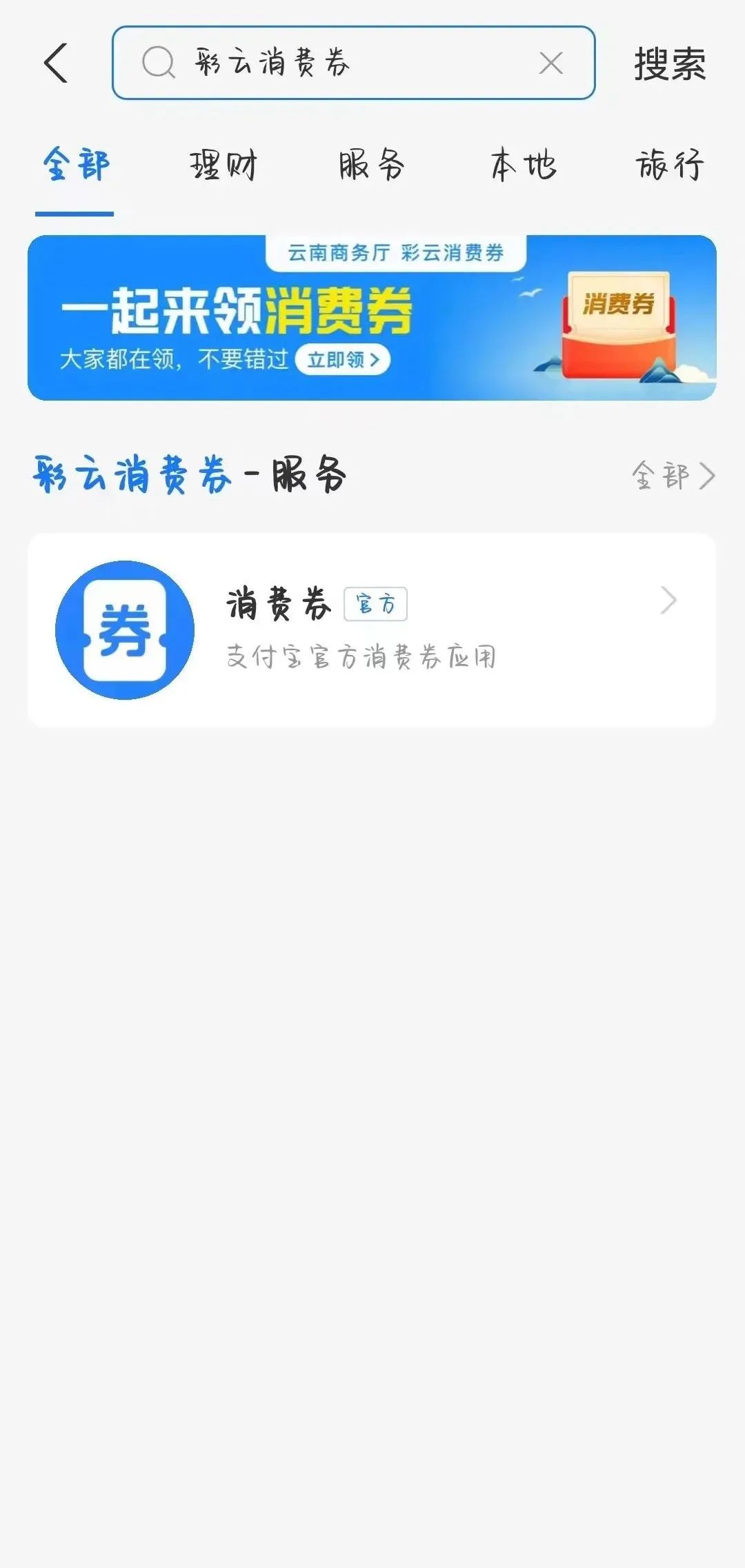The image size is (745, 1568).
Task: Switch to the 旅行 tab
Action: [670, 165]
